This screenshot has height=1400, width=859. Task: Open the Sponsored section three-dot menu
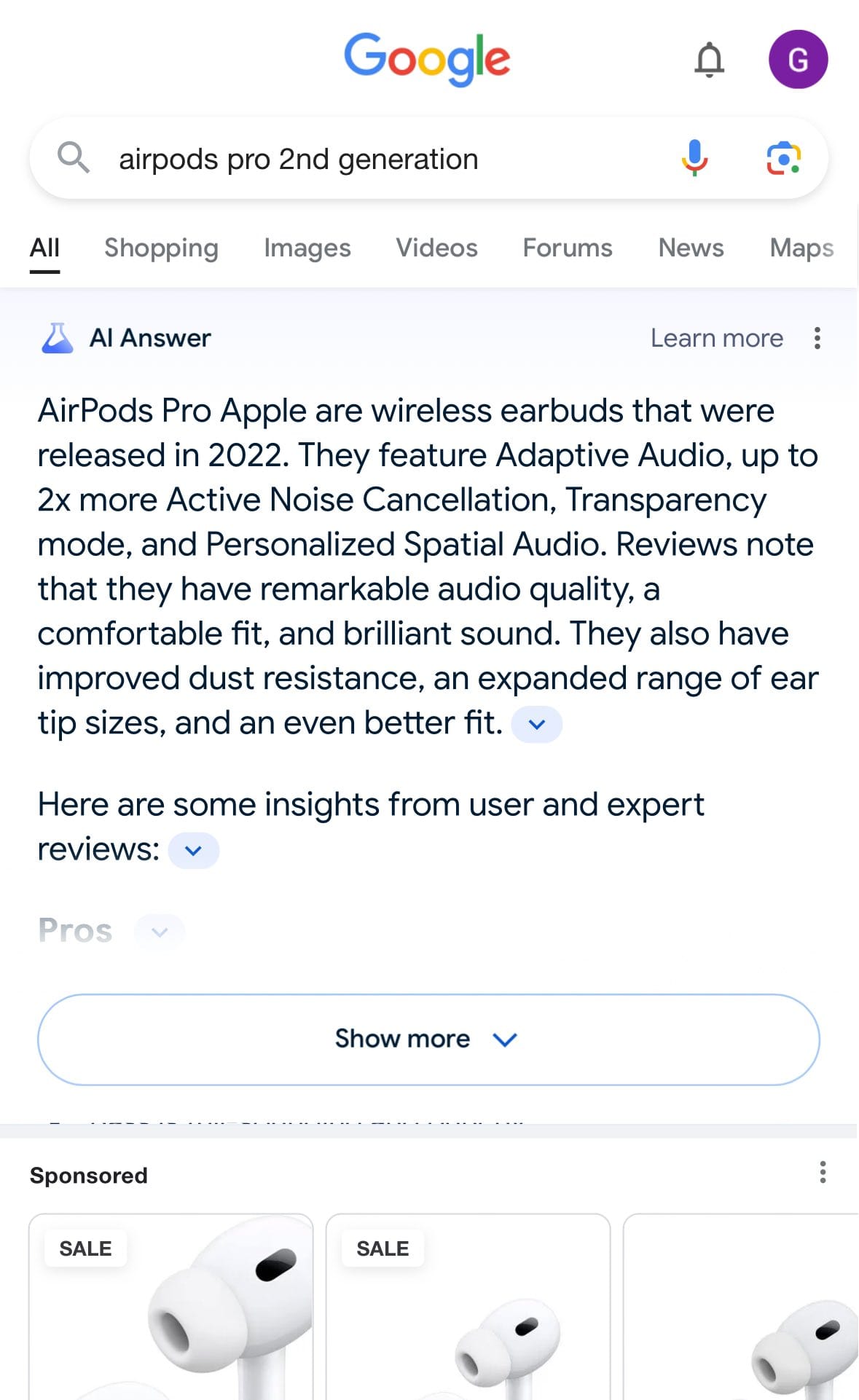(823, 1171)
